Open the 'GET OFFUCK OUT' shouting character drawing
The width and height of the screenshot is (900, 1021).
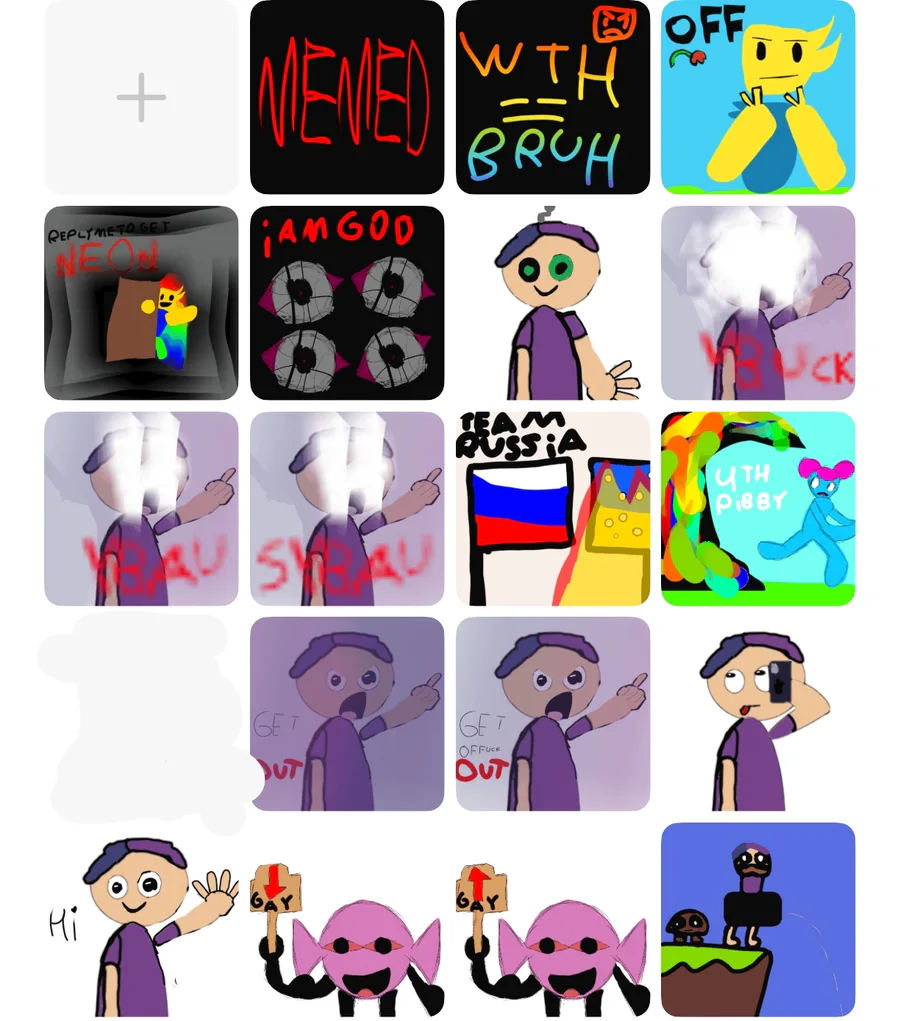[x=553, y=715]
